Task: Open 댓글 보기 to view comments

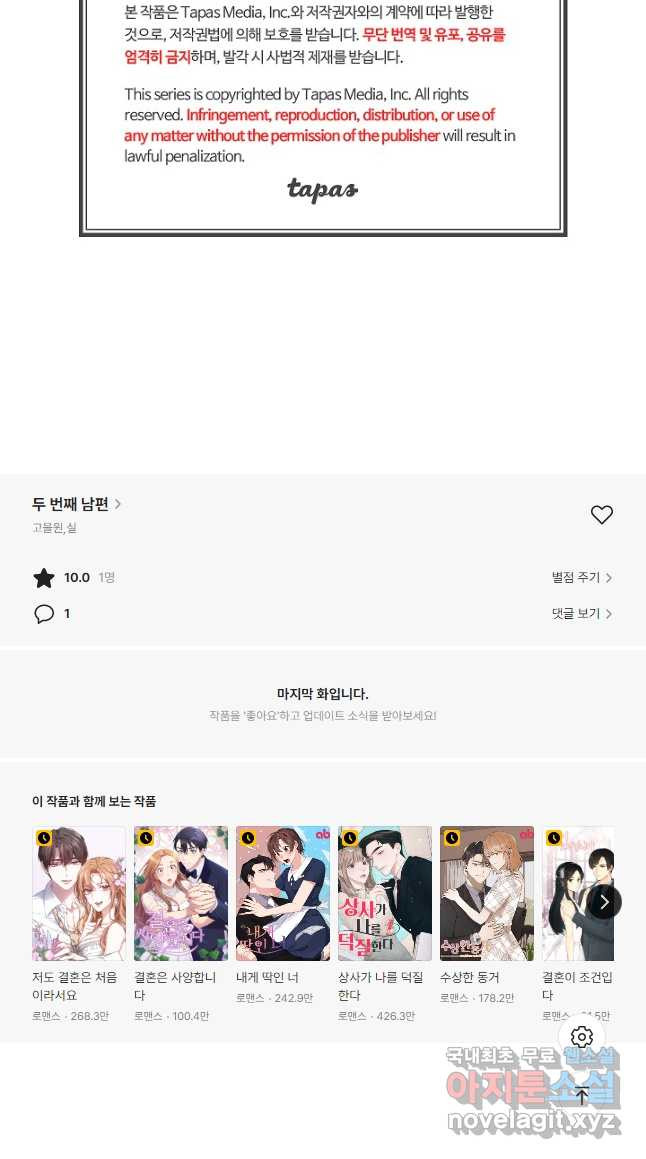Action: [582, 614]
